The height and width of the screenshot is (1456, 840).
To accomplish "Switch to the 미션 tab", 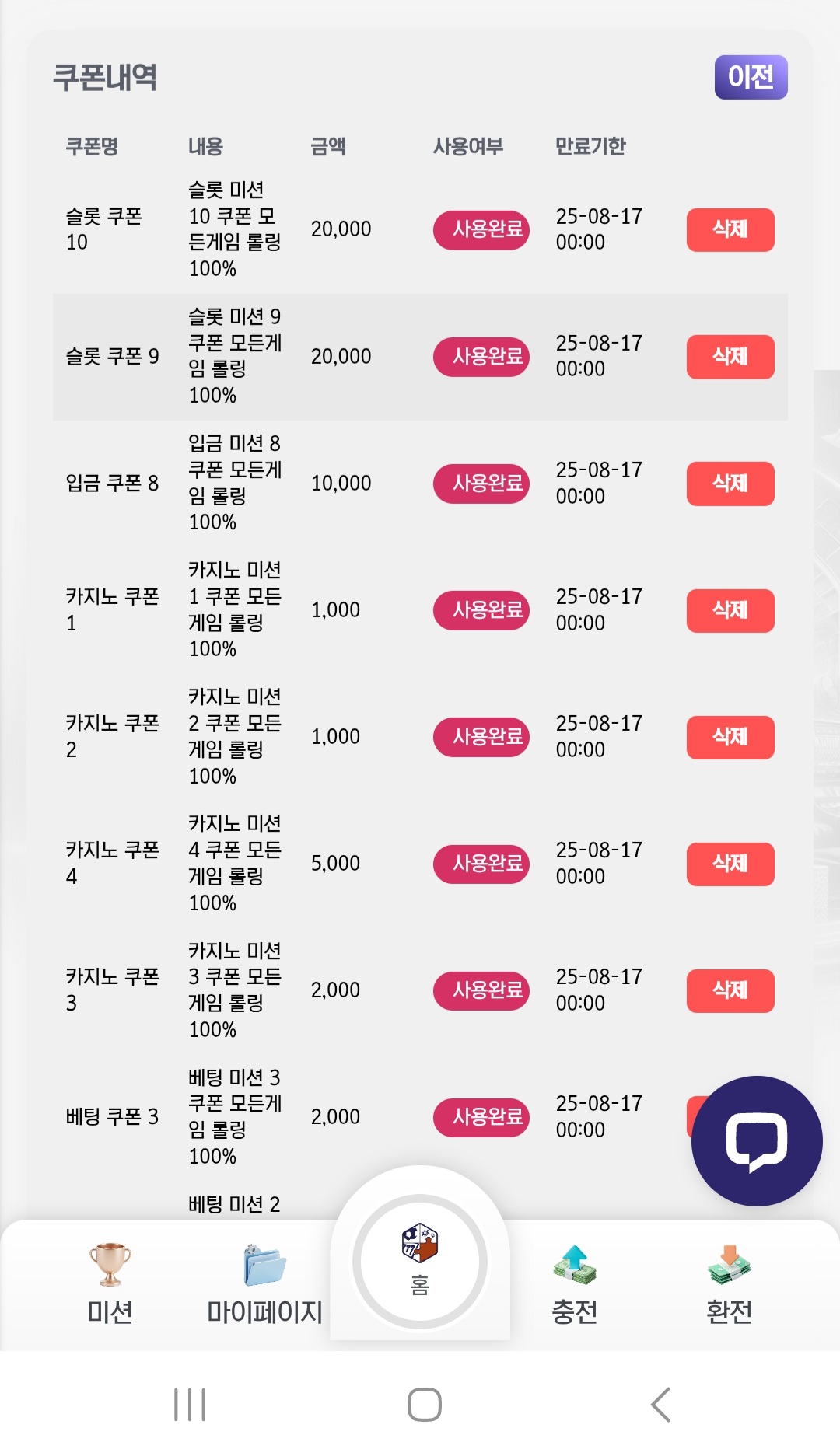I will (x=110, y=1284).
